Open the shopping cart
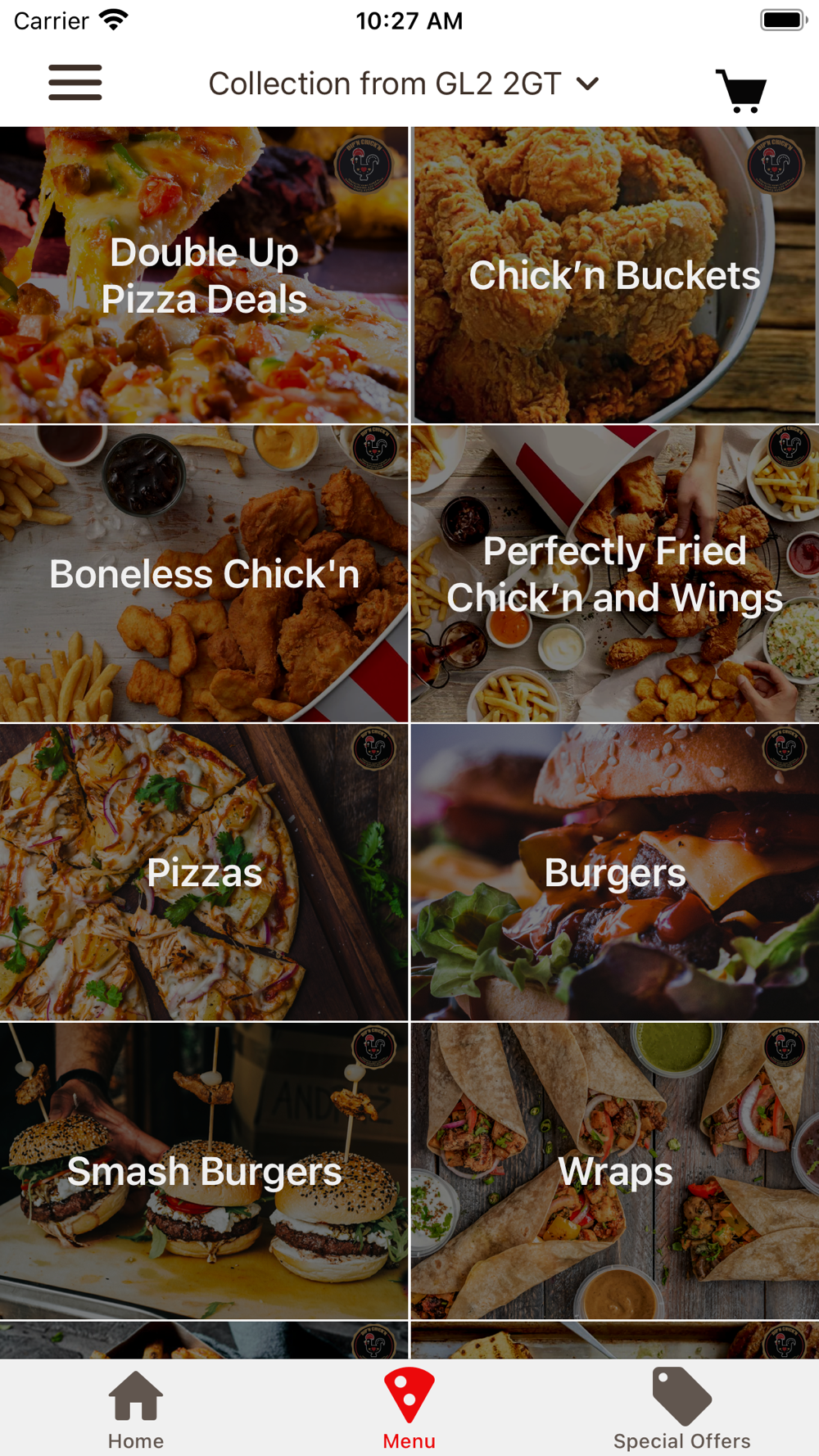This screenshot has width=819, height=1456. pyautogui.click(x=742, y=90)
